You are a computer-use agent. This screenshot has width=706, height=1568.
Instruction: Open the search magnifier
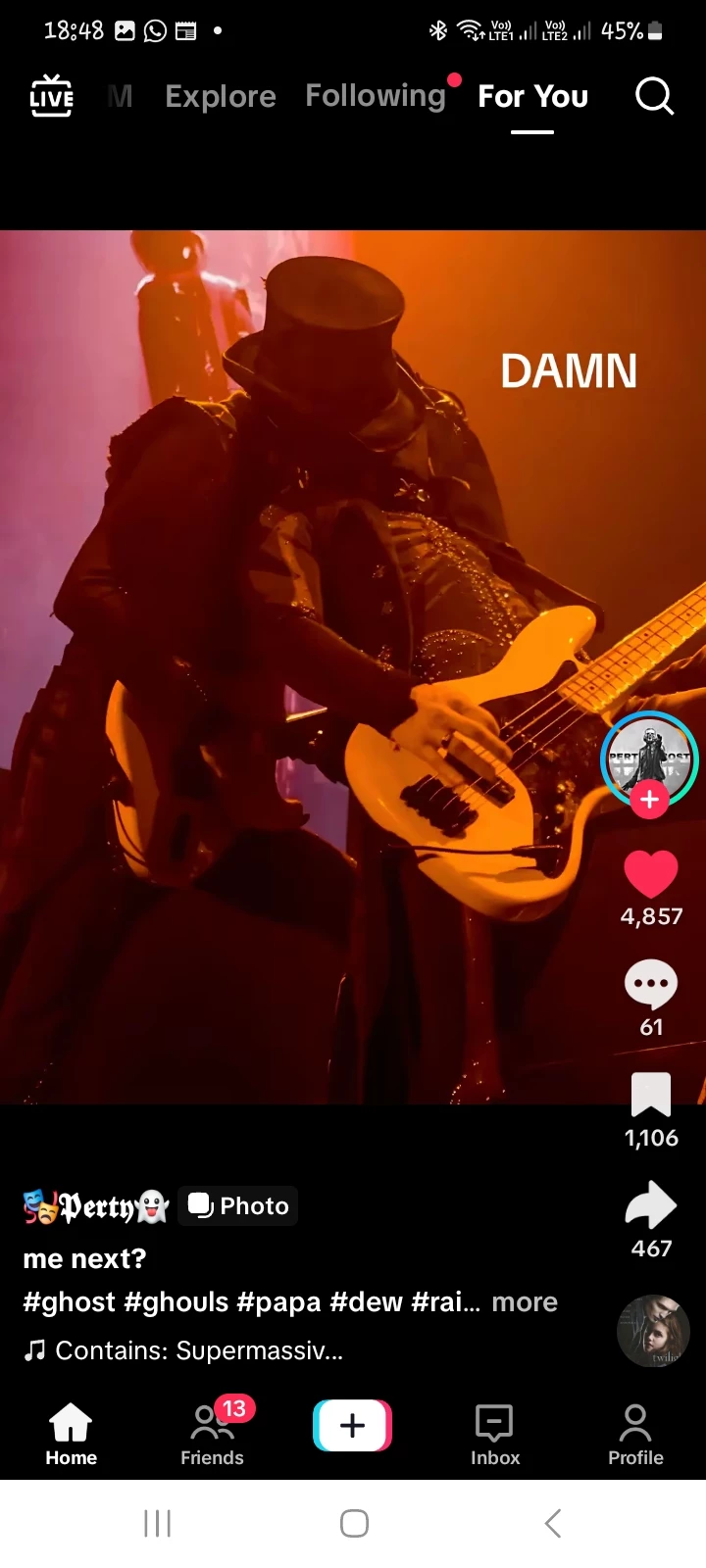pyautogui.click(x=654, y=96)
